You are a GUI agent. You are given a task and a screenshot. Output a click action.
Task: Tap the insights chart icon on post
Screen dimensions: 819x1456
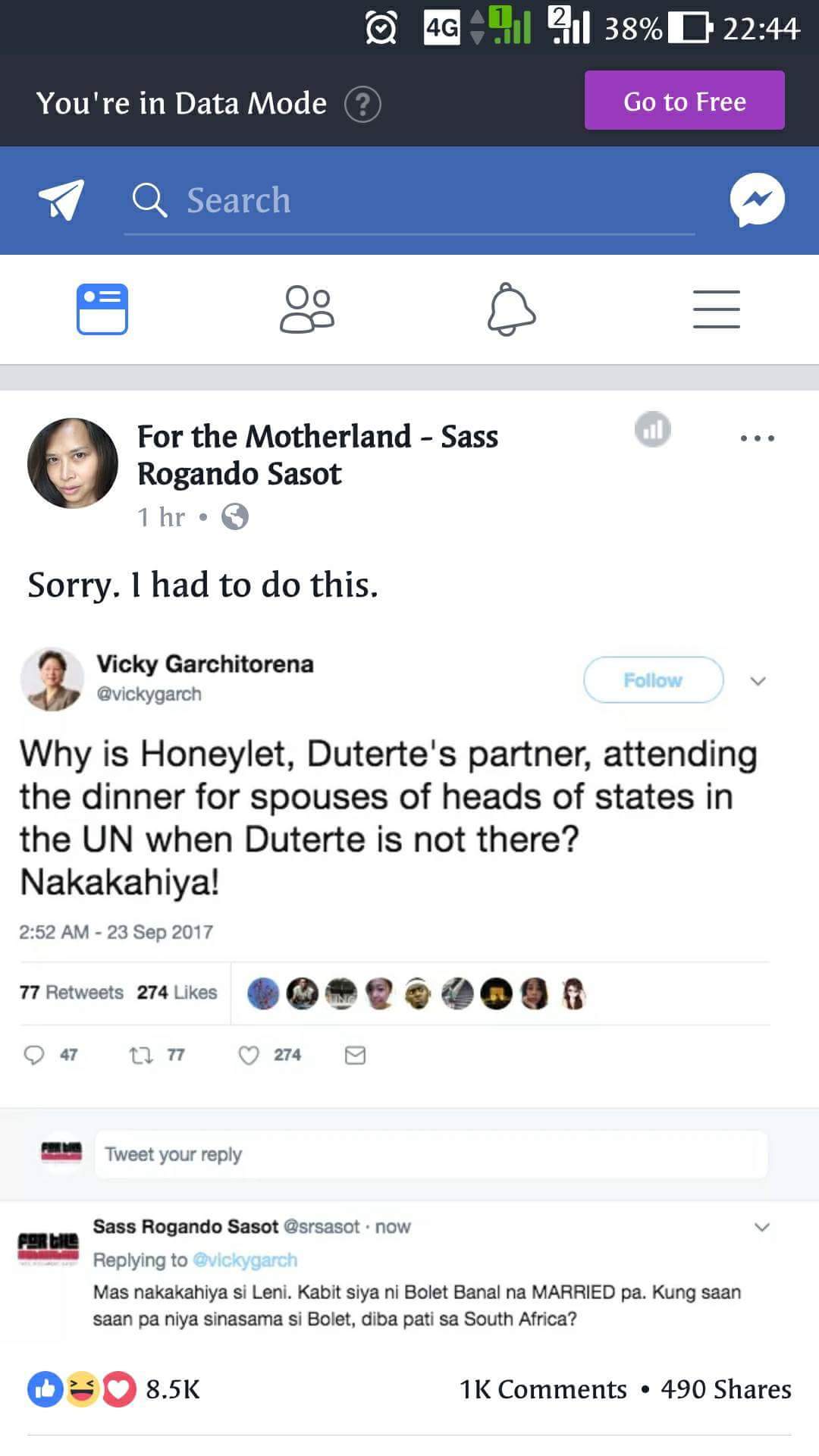(x=652, y=430)
